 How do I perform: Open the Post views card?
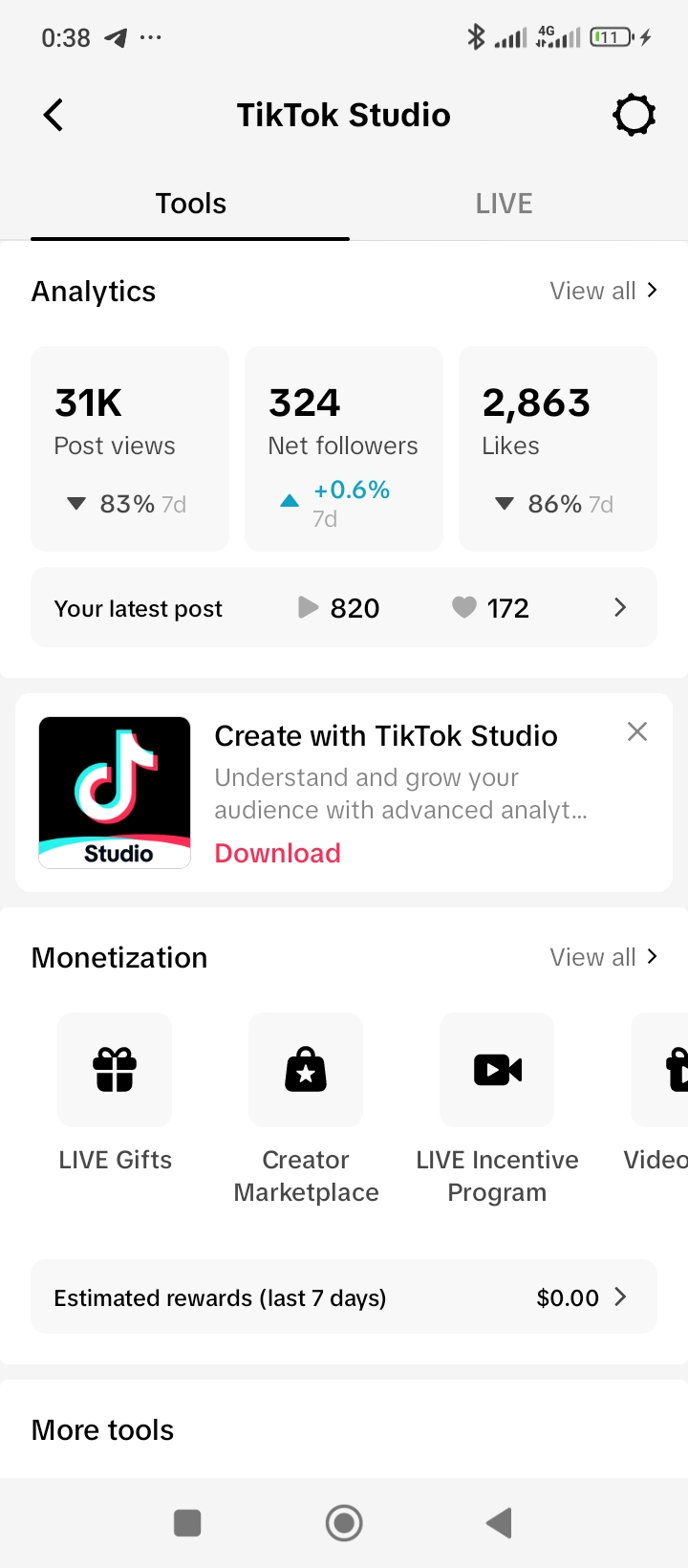[x=130, y=448]
